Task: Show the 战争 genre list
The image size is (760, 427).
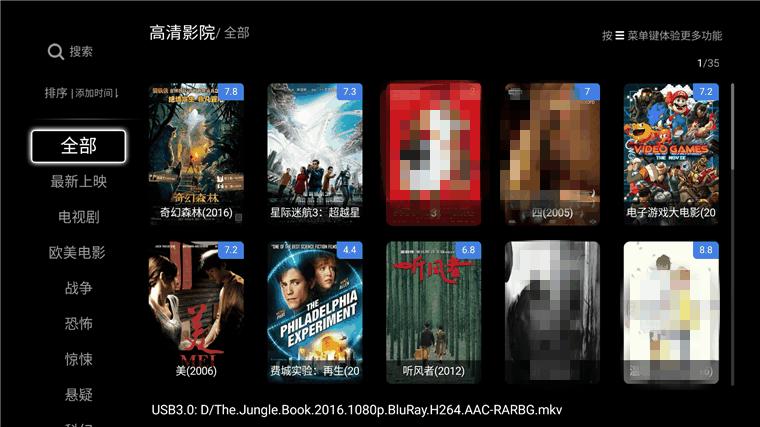Action: pyautogui.click(x=78, y=288)
